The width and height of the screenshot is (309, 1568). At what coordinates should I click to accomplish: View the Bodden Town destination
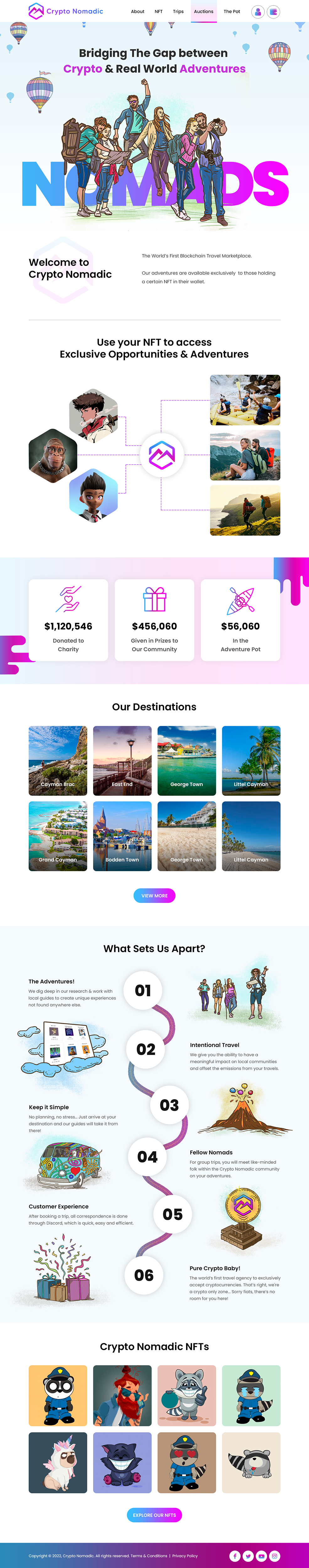122,836
